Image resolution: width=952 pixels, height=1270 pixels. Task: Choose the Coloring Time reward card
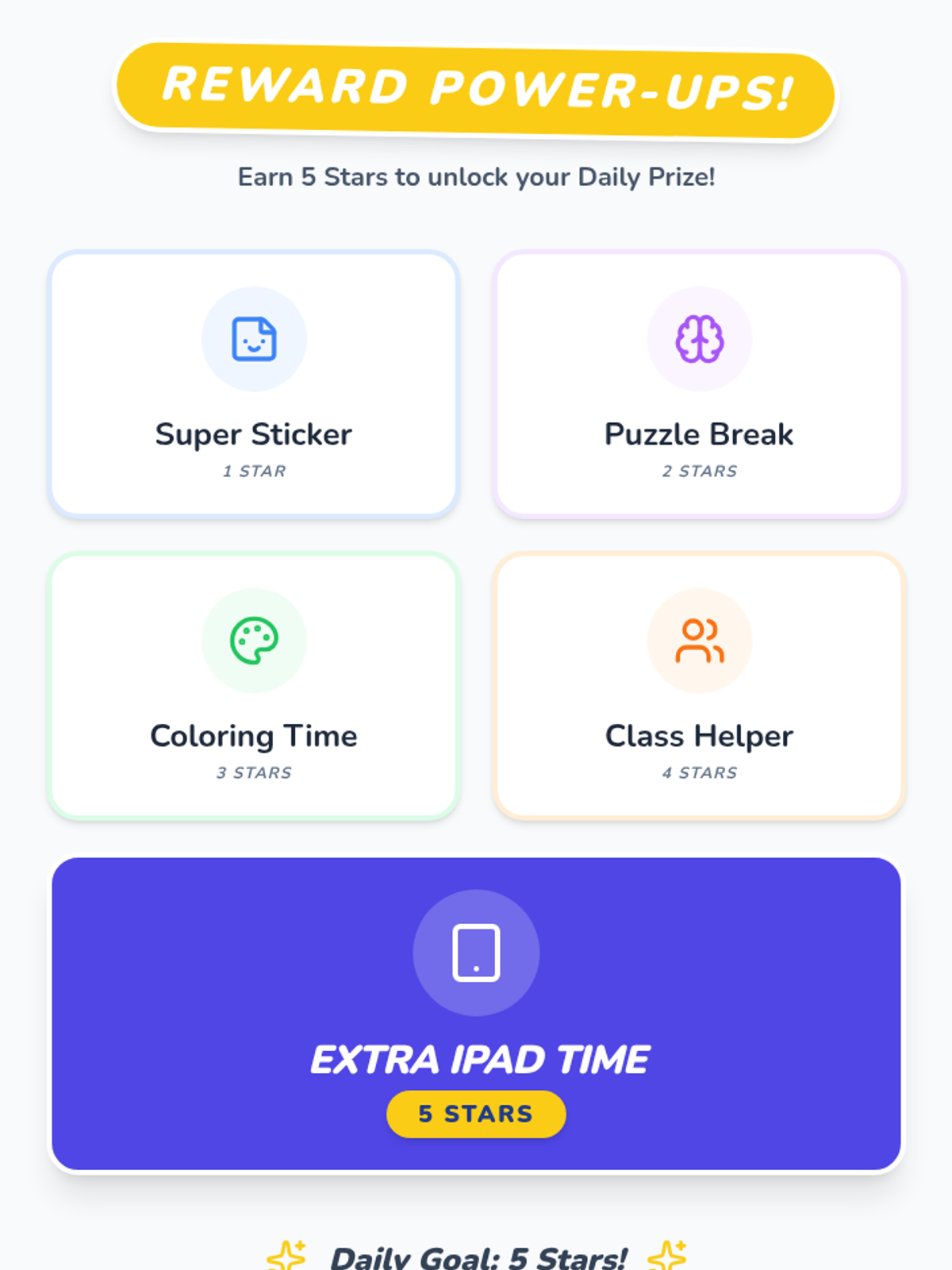click(x=254, y=686)
